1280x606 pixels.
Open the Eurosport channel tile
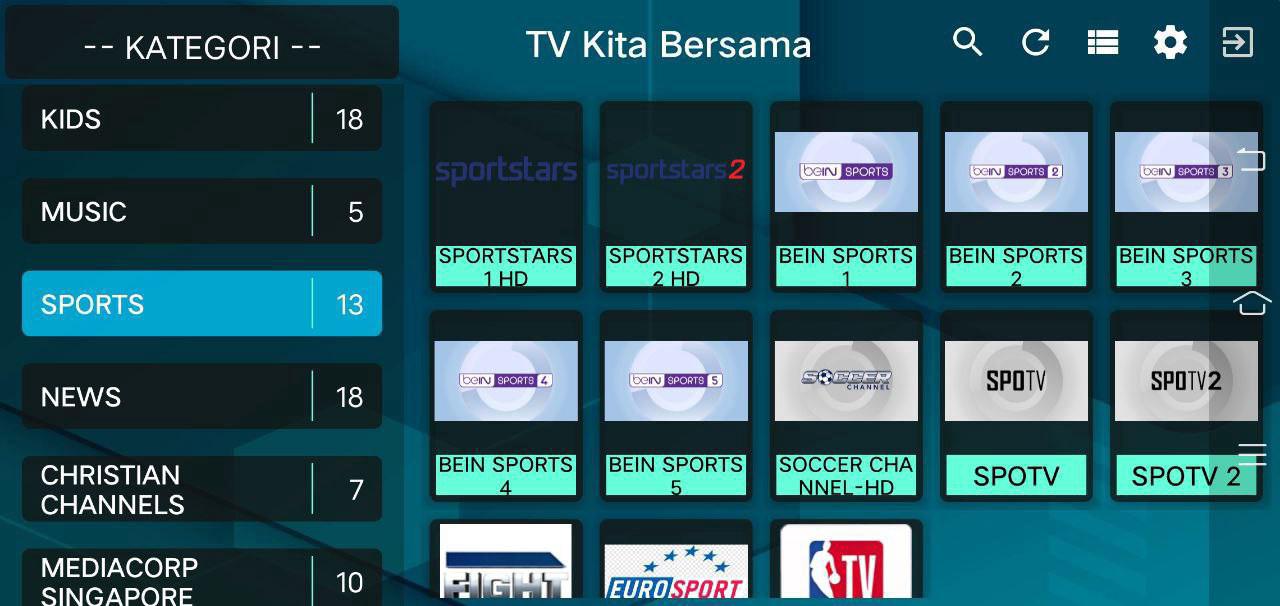click(x=676, y=565)
